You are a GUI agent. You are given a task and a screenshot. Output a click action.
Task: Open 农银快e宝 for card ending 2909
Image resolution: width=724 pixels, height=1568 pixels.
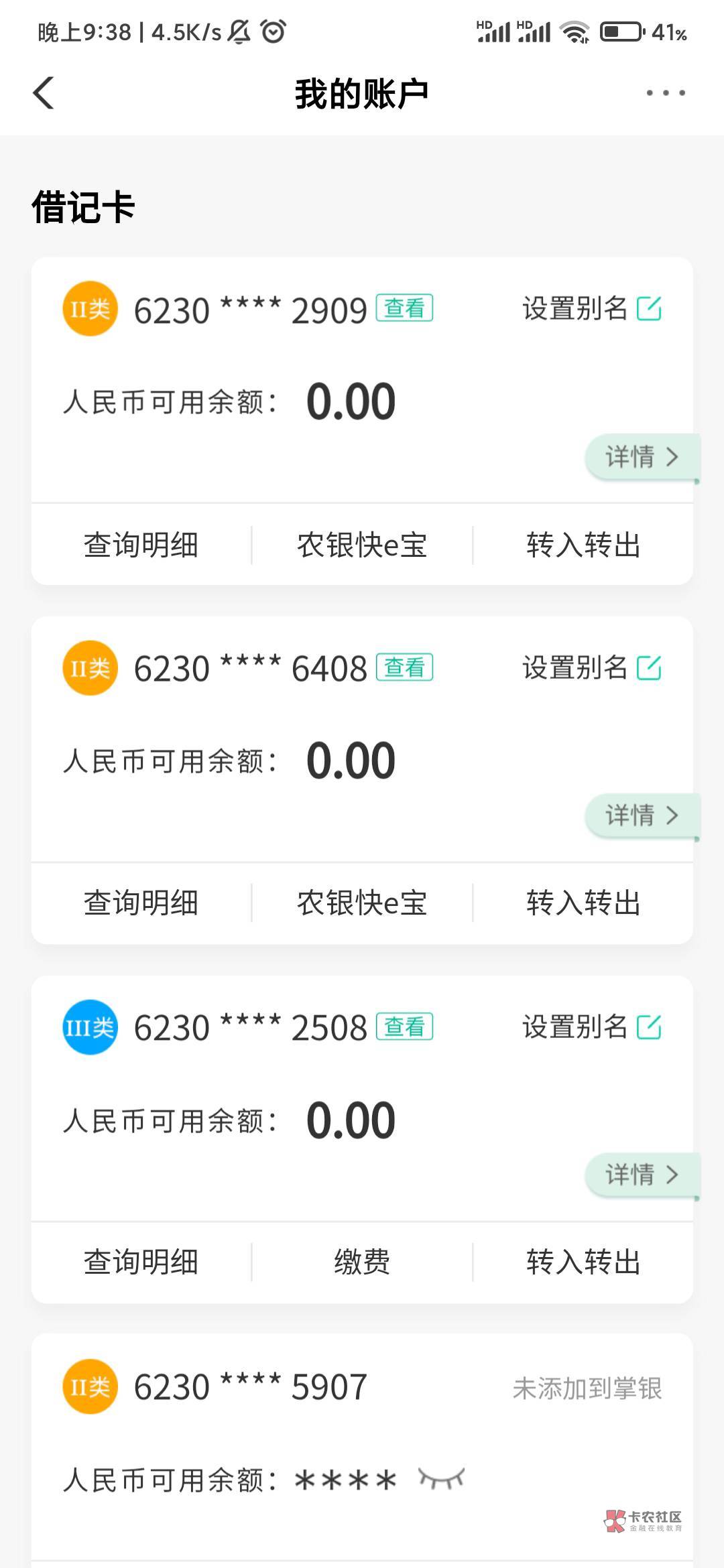point(362,545)
